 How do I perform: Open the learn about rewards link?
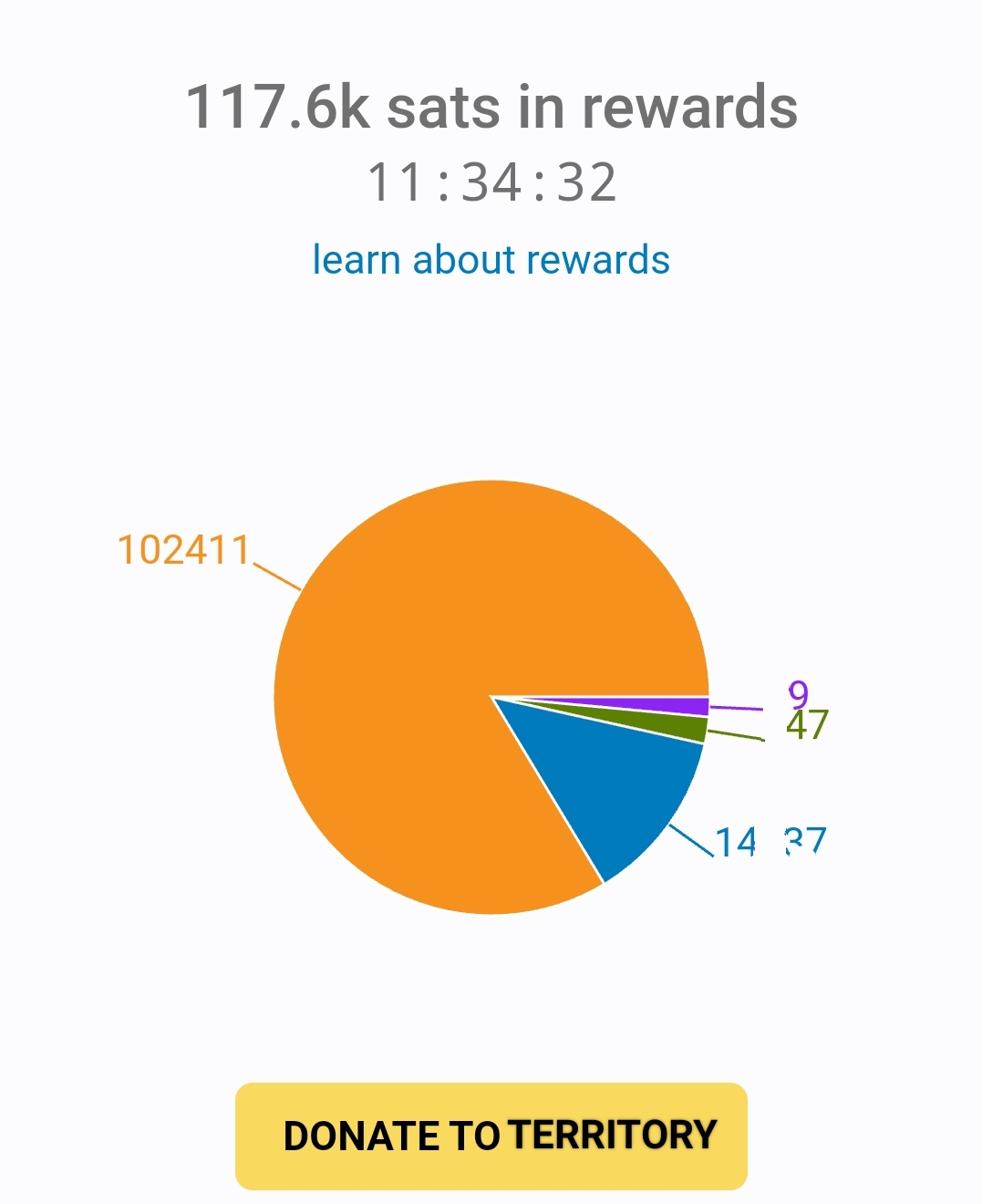491,260
